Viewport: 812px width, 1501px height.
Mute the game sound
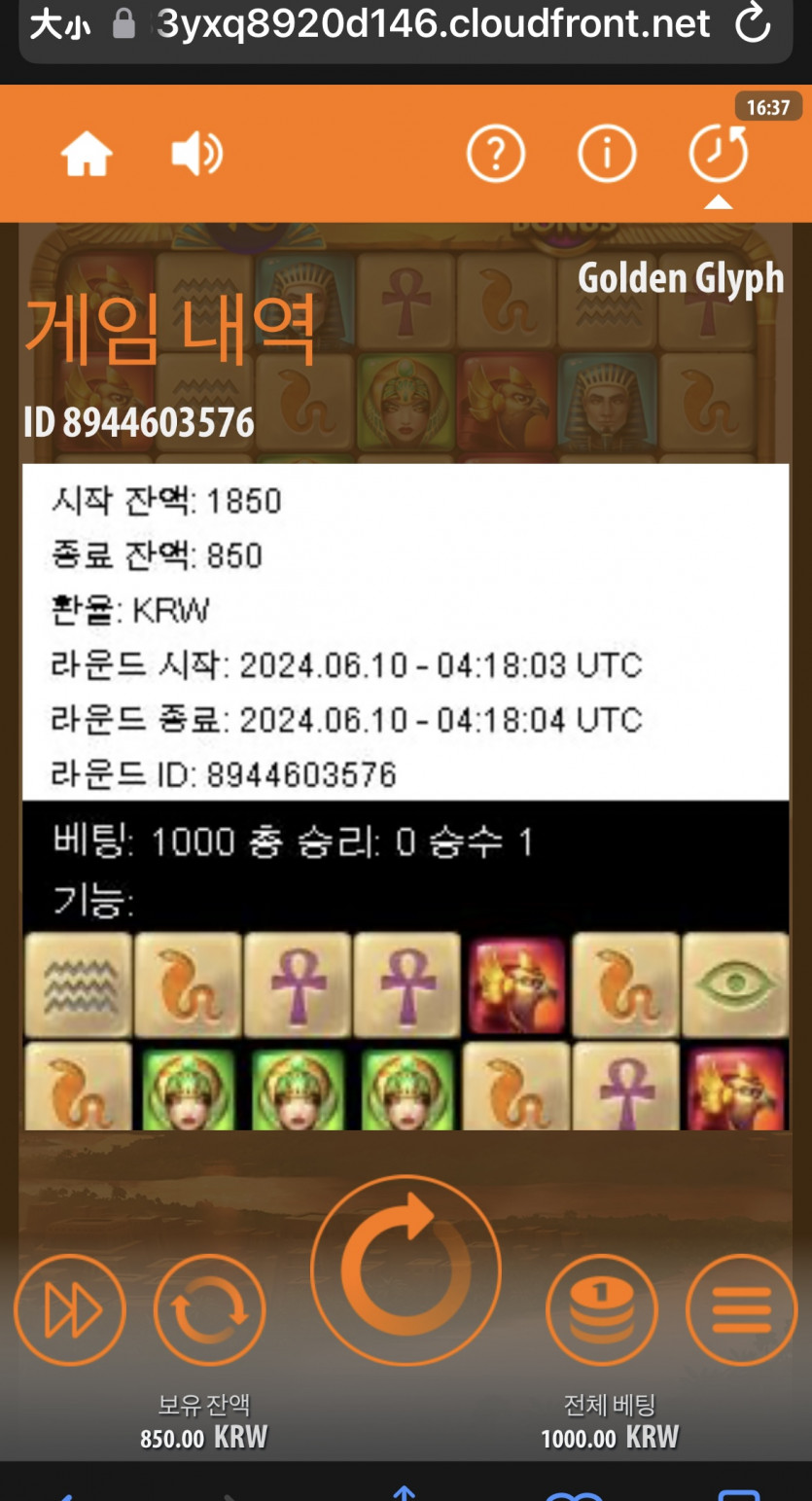tap(197, 155)
